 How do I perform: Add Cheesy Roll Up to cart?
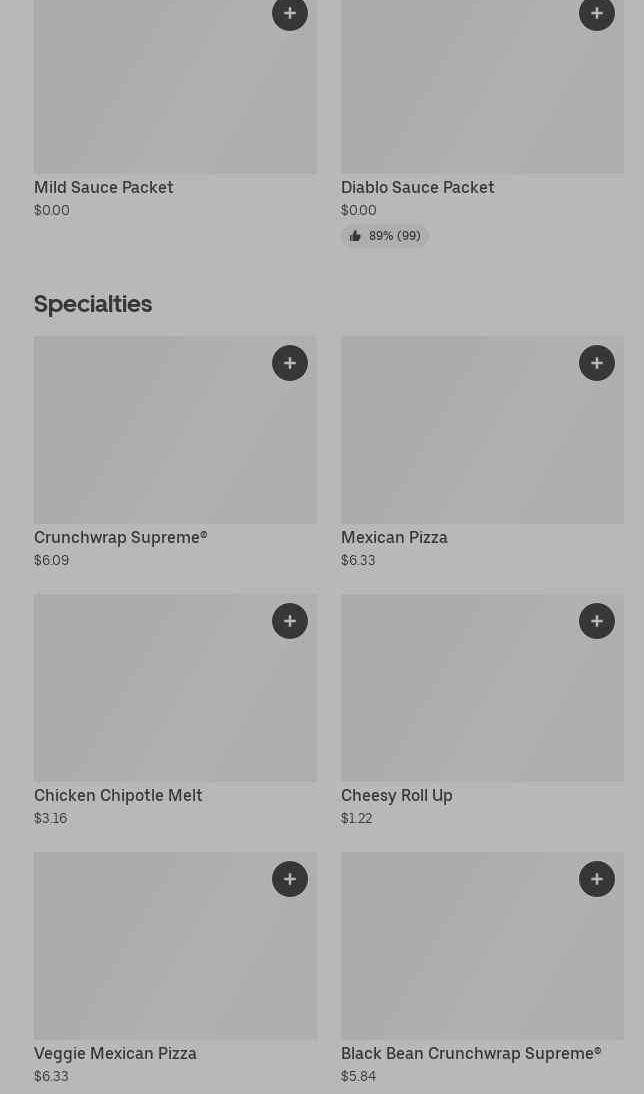tap(597, 621)
